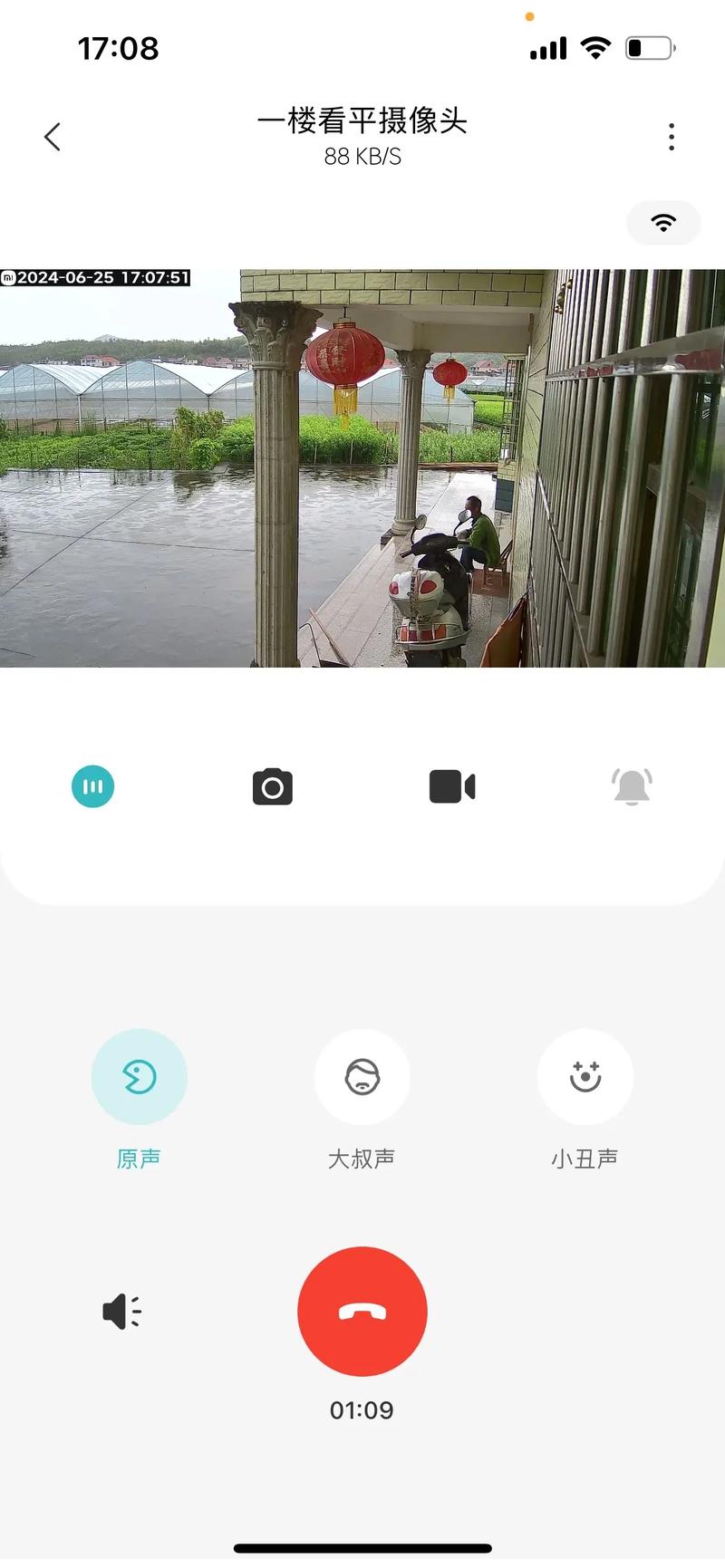Open the three-dot overflow menu
This screenshot has height=1568, width=725.
pos(671,137)
